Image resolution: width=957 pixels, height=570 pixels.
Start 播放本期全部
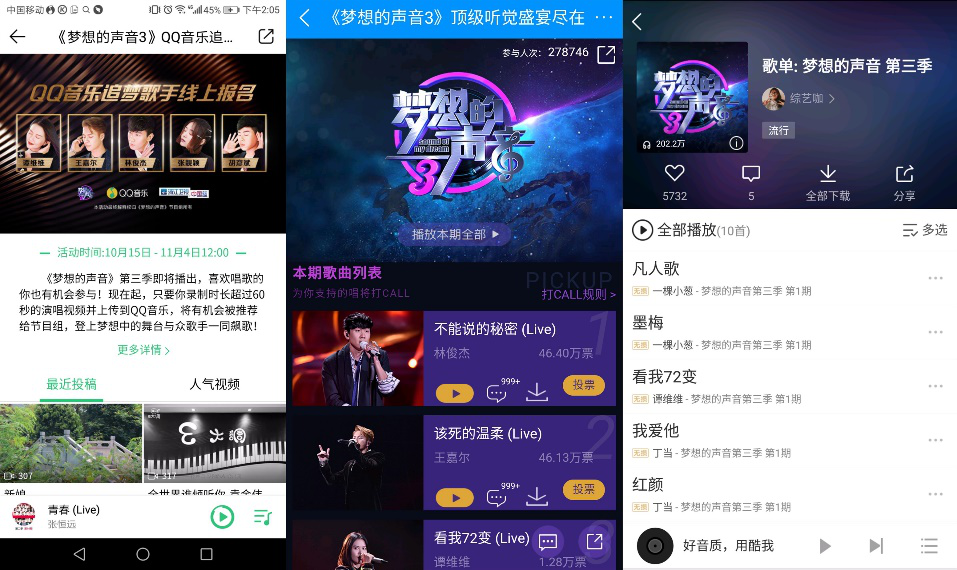click(455, 234)
